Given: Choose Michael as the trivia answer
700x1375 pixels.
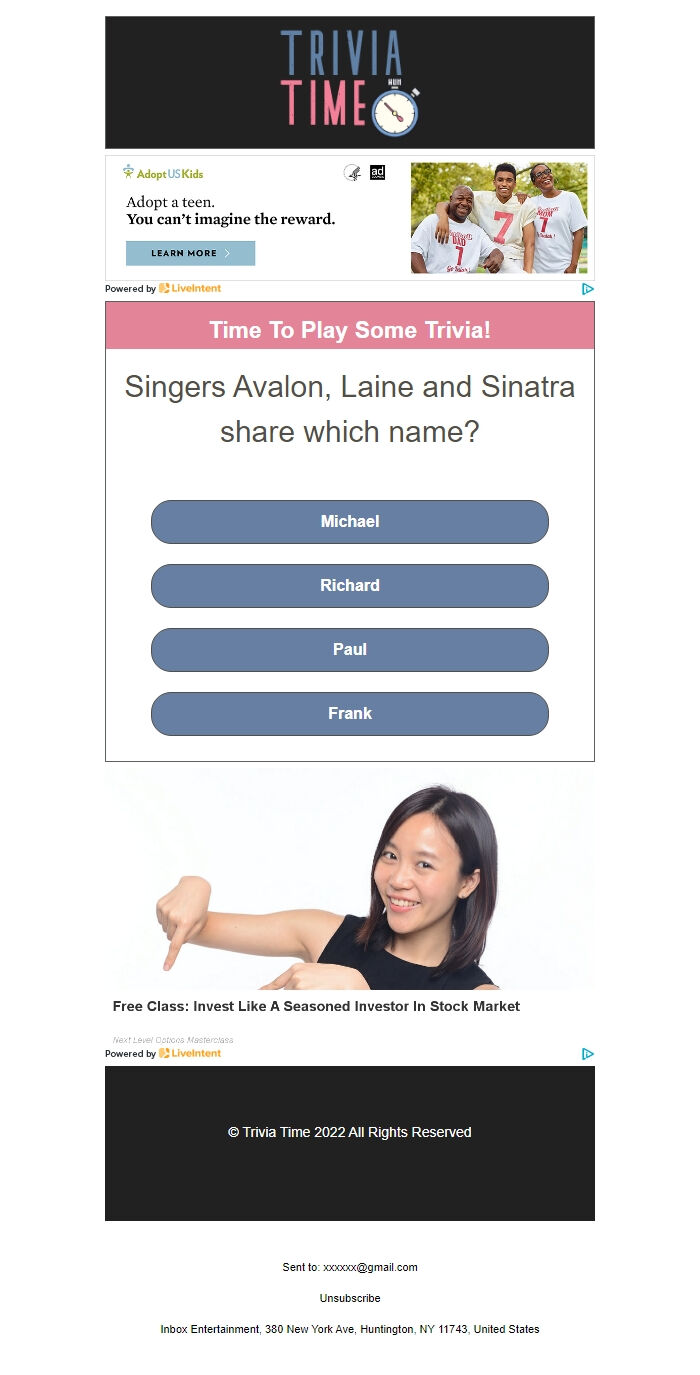Looking at the screenshot, I should (350, 522).
